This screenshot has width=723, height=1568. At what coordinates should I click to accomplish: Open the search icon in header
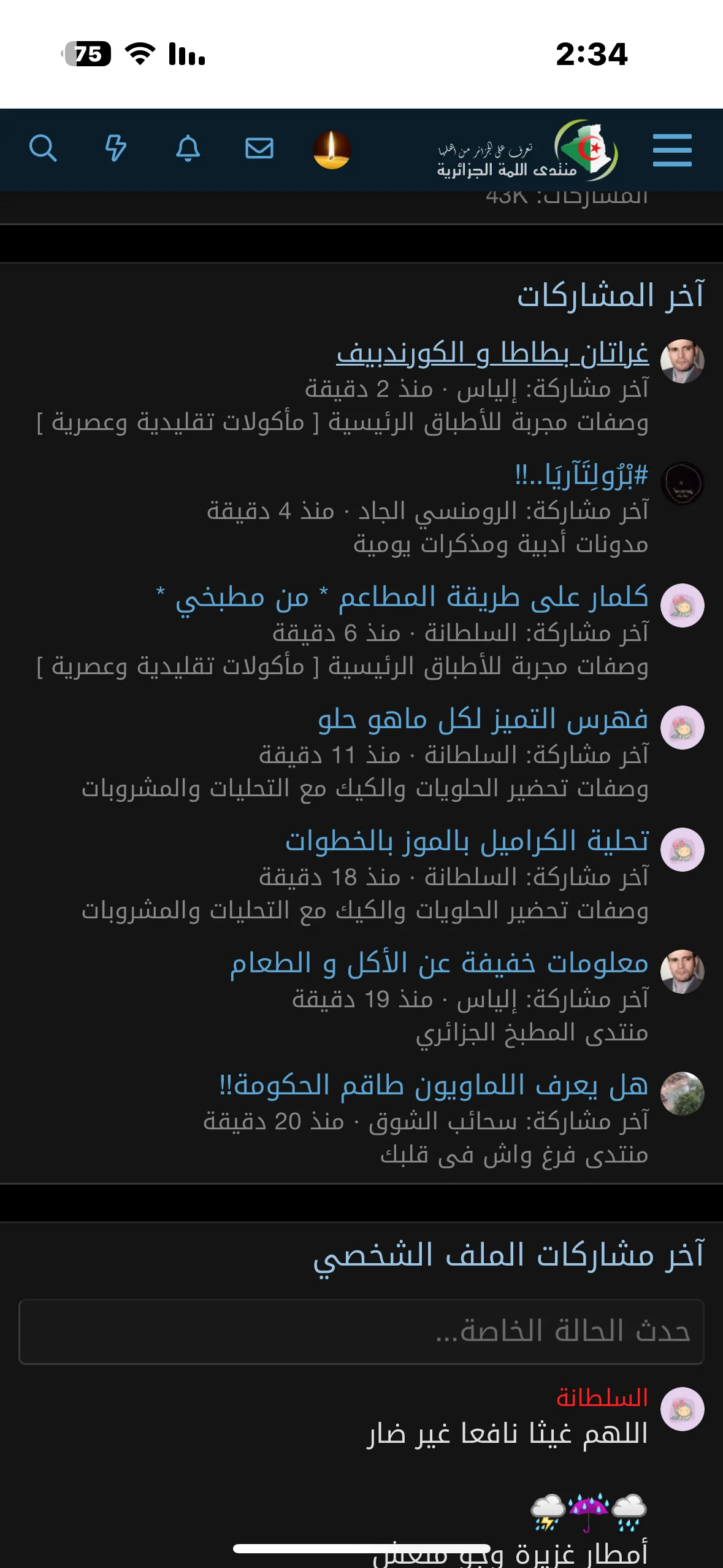point(43,149)
